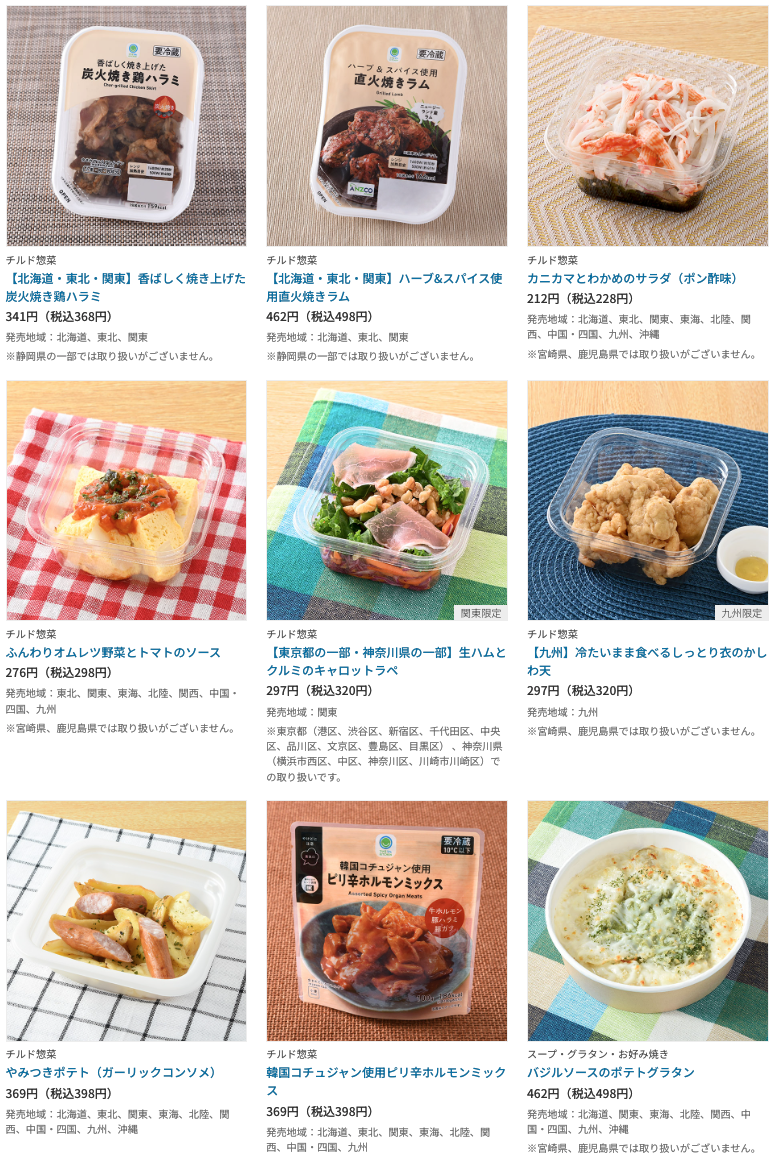Open the ハーブ&スパイス使用直火焼きラム link
Screen dimensions: 775x1162
(384, 287)
